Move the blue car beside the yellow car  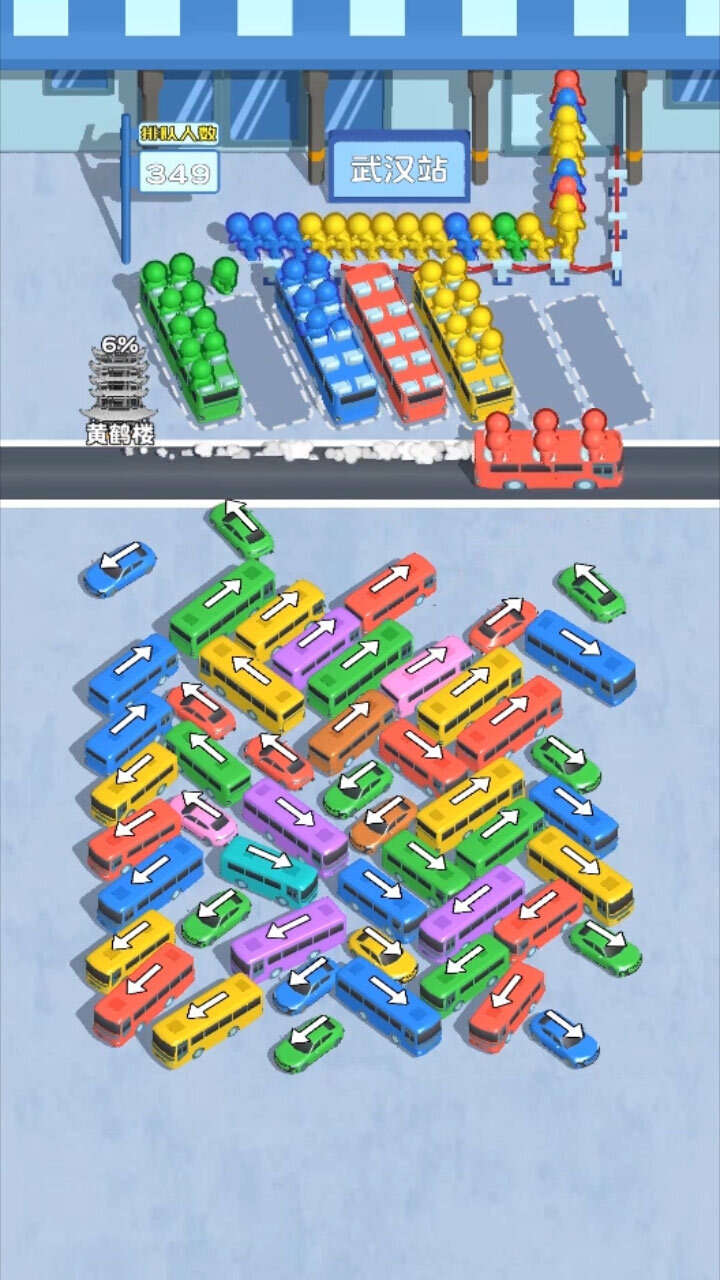click(x=305, y=981)
